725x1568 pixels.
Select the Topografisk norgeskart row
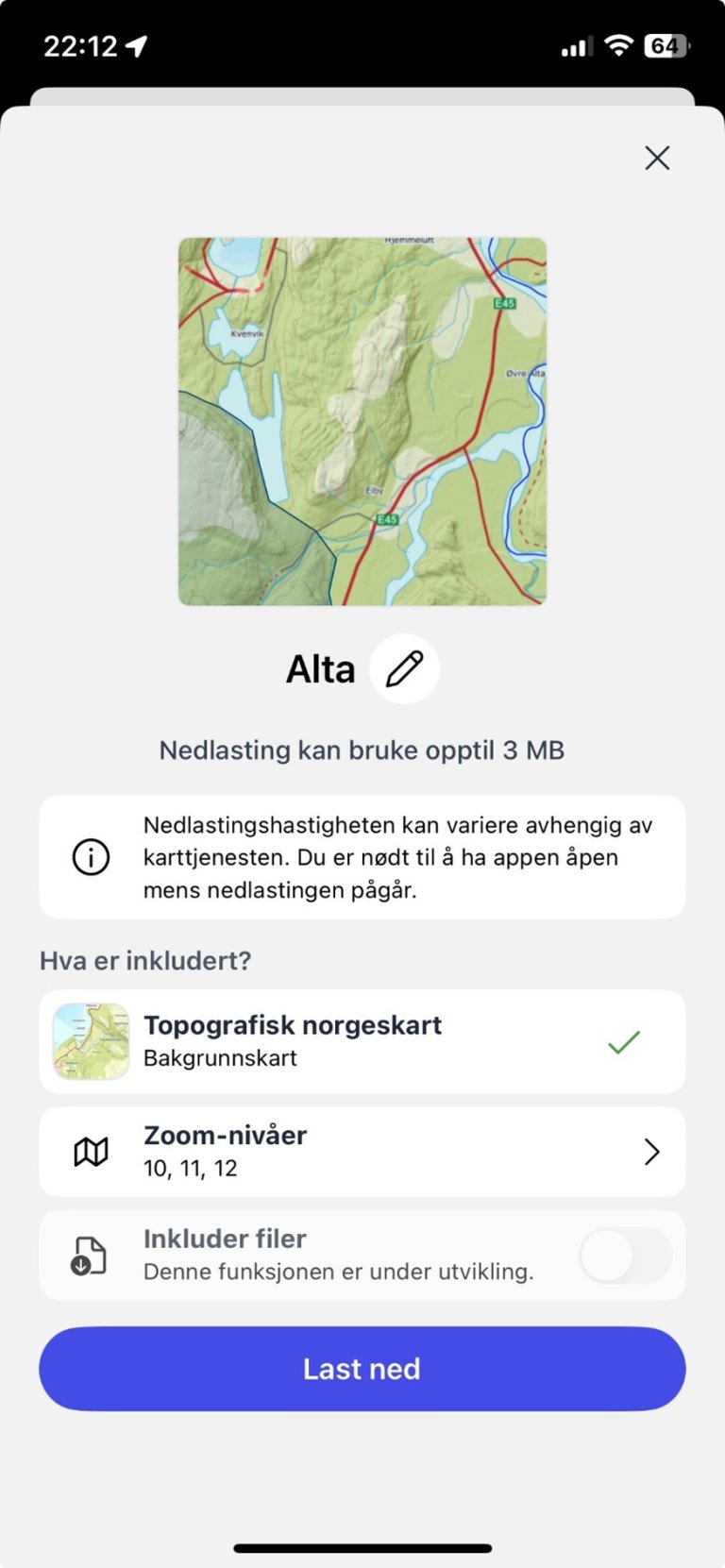[362, 1042]
